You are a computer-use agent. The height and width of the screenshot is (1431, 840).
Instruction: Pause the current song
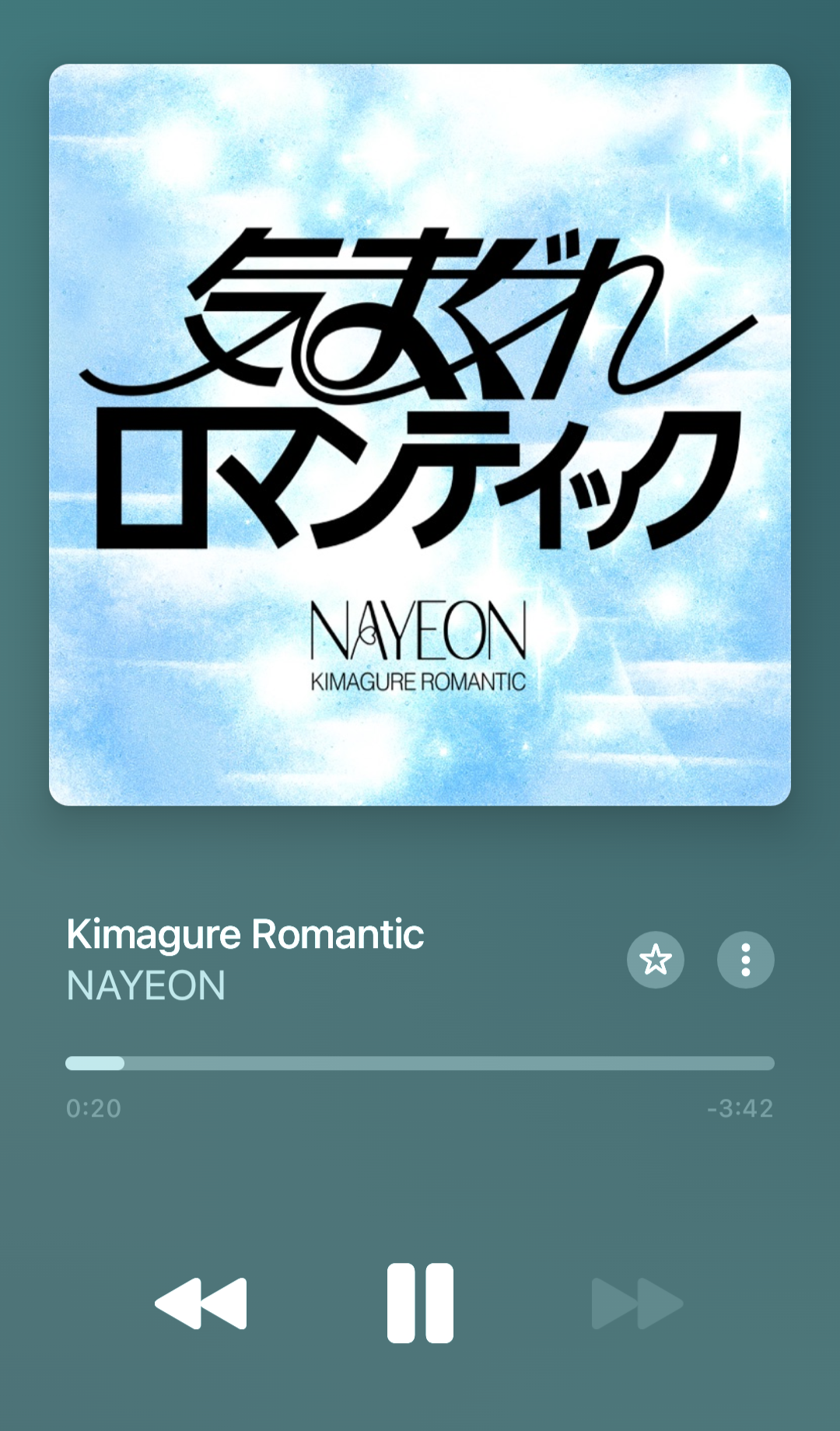click(x=420, y=1303)
